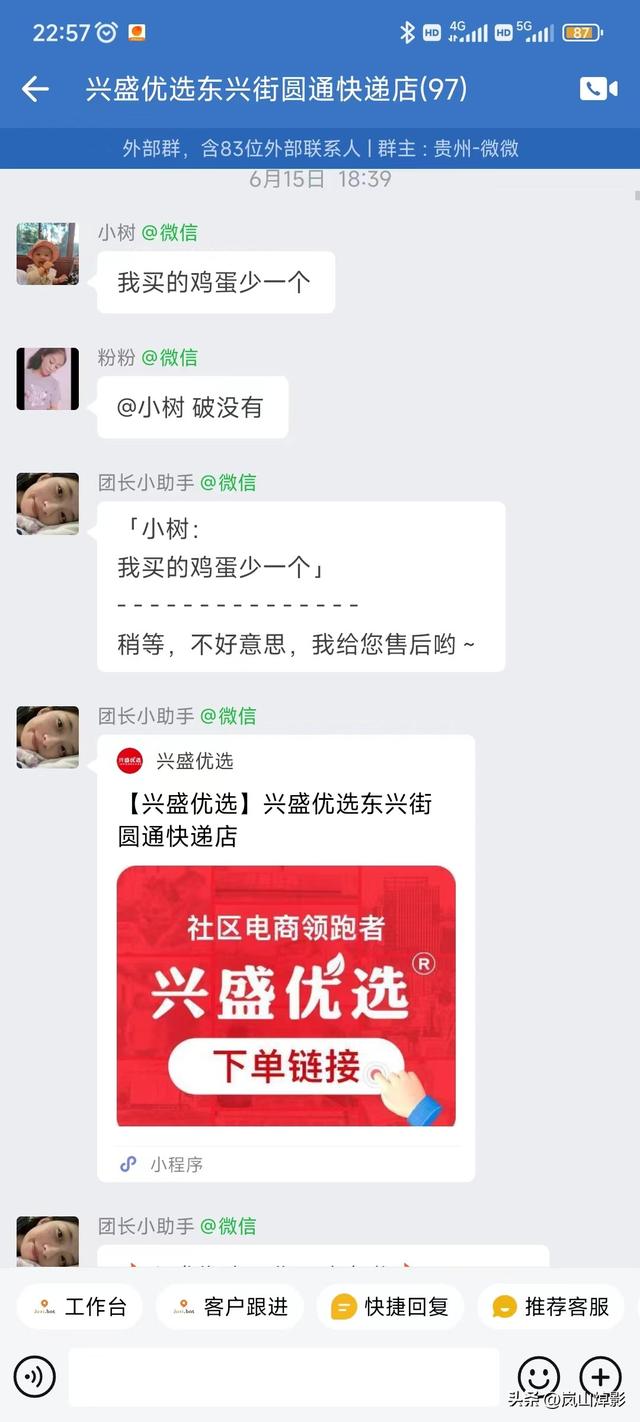640x1422 pixels.
Task: Open 工作台 shortcut
Action: (80, 1306)
